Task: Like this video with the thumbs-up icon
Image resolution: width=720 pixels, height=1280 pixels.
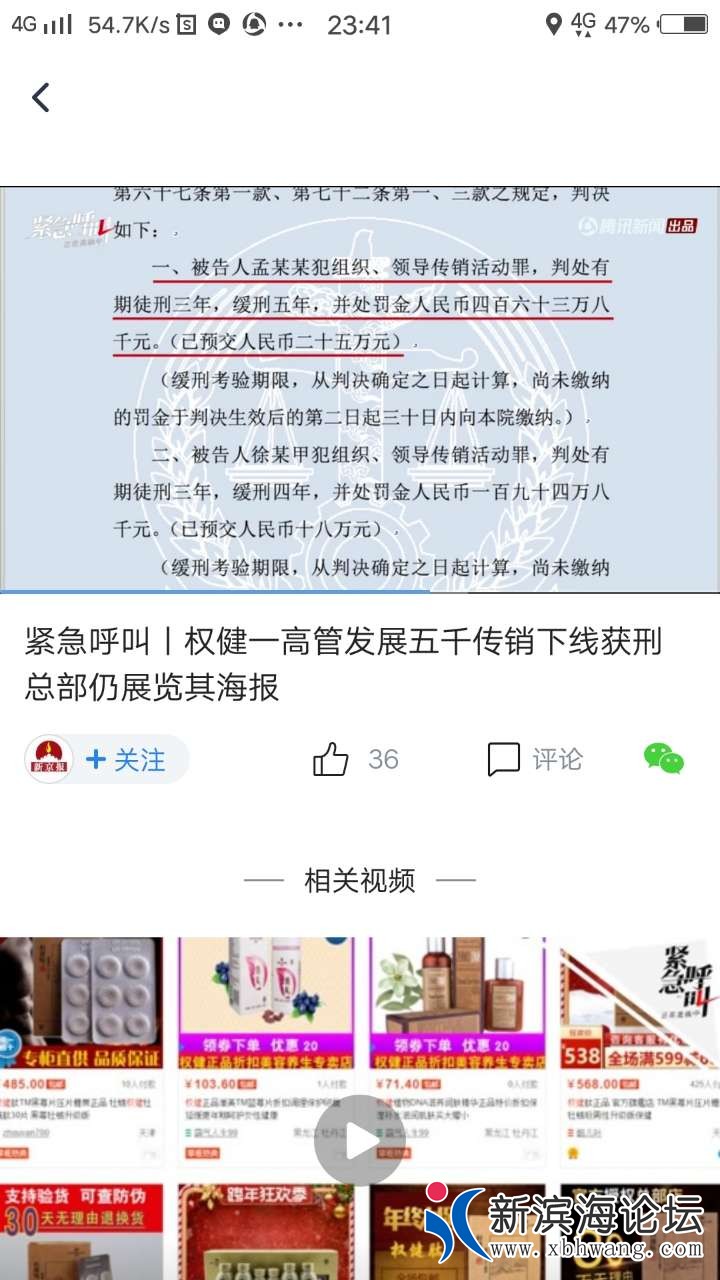Action: (x=331, y=760)
